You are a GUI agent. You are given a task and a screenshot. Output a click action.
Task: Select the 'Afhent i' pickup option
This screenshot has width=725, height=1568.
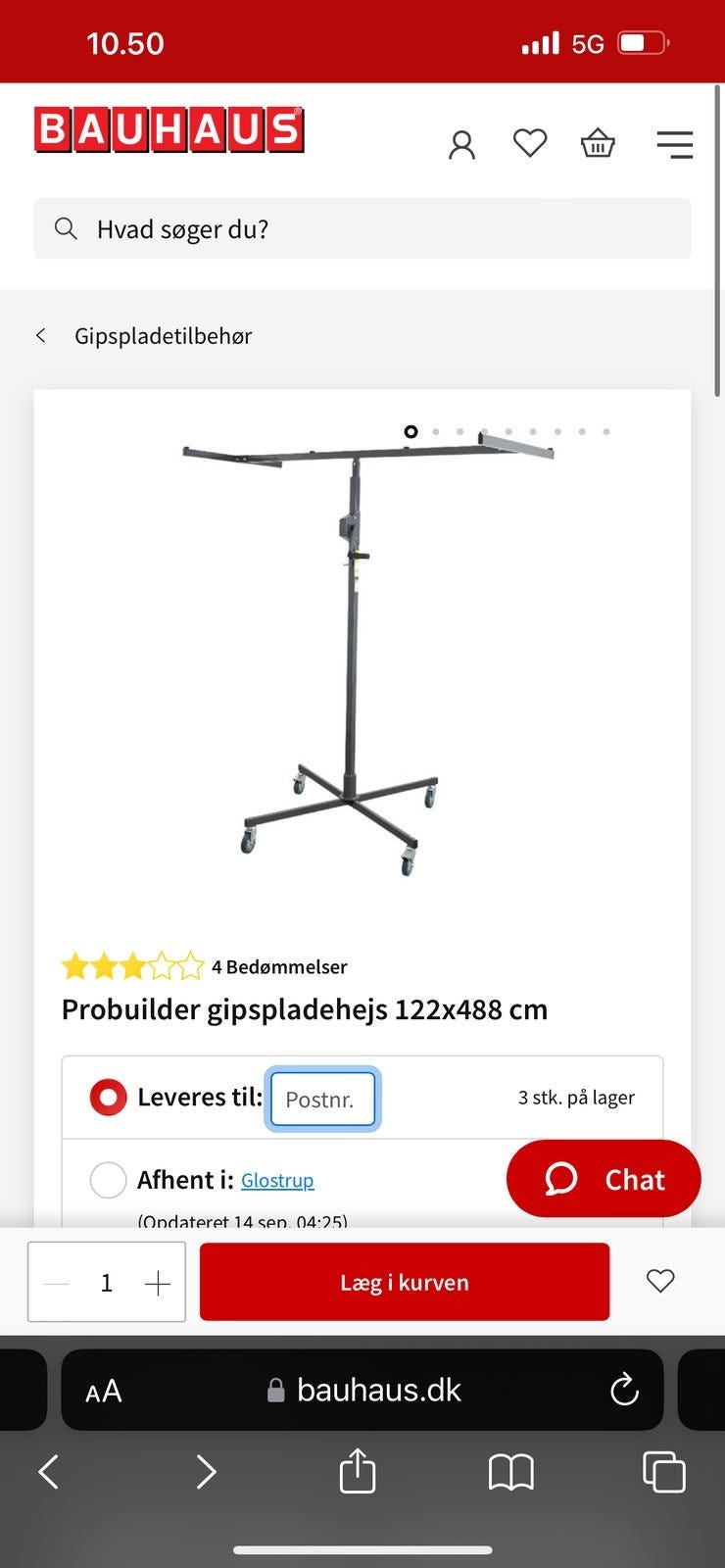tap(108, 1180)
